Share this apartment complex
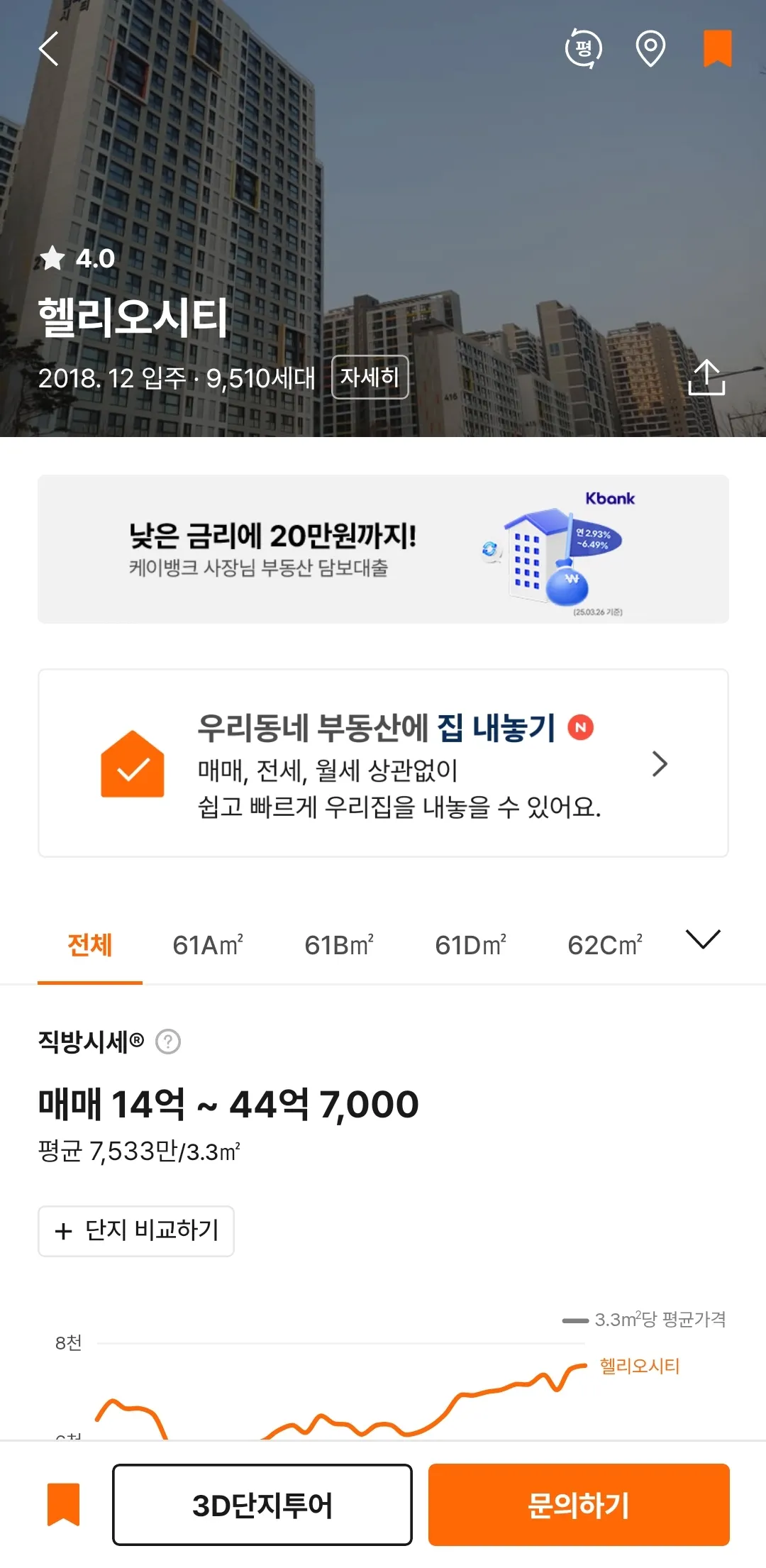Image resolution: width=766 pixels, height=1568 pixels. [706, 377]
